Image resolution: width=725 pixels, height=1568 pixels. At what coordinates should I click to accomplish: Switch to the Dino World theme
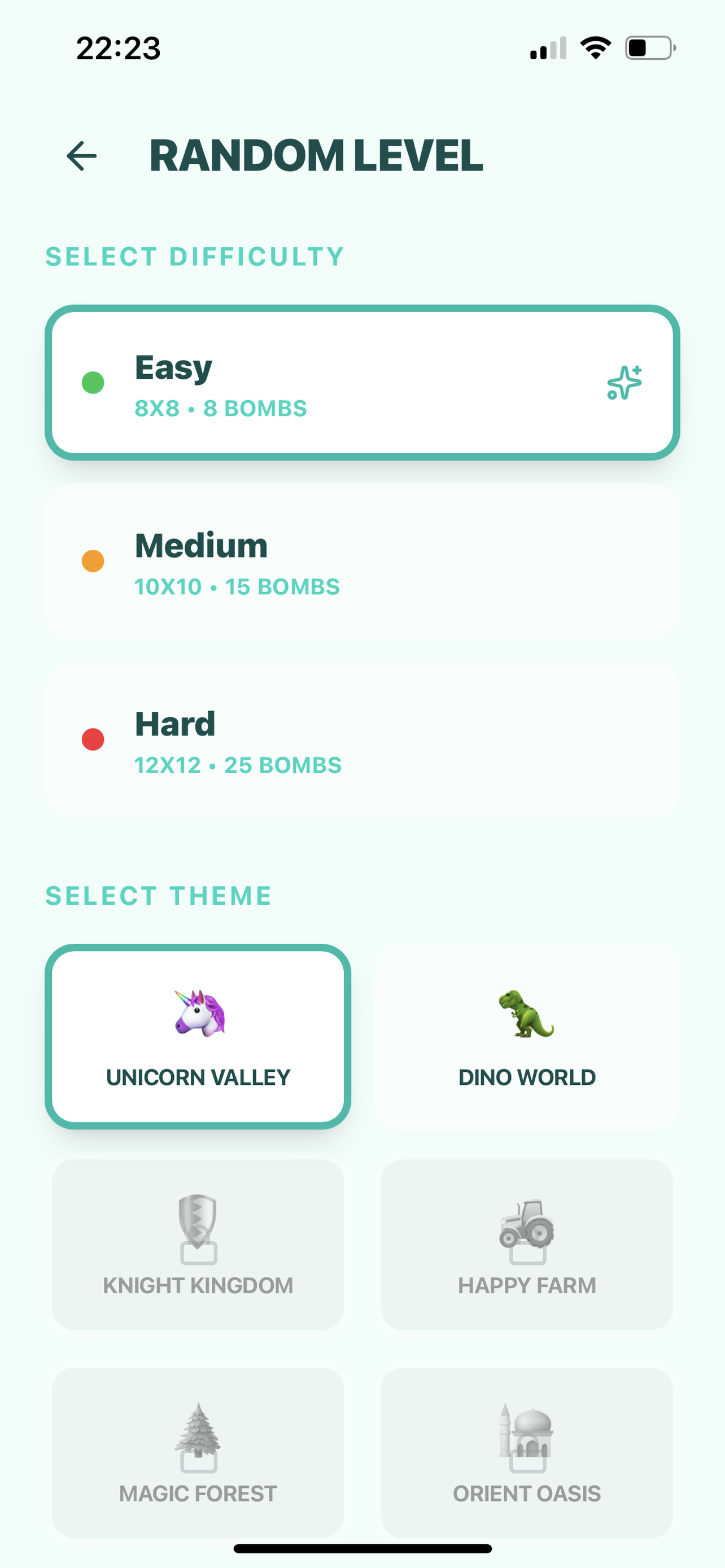[x=527, y=1037]
